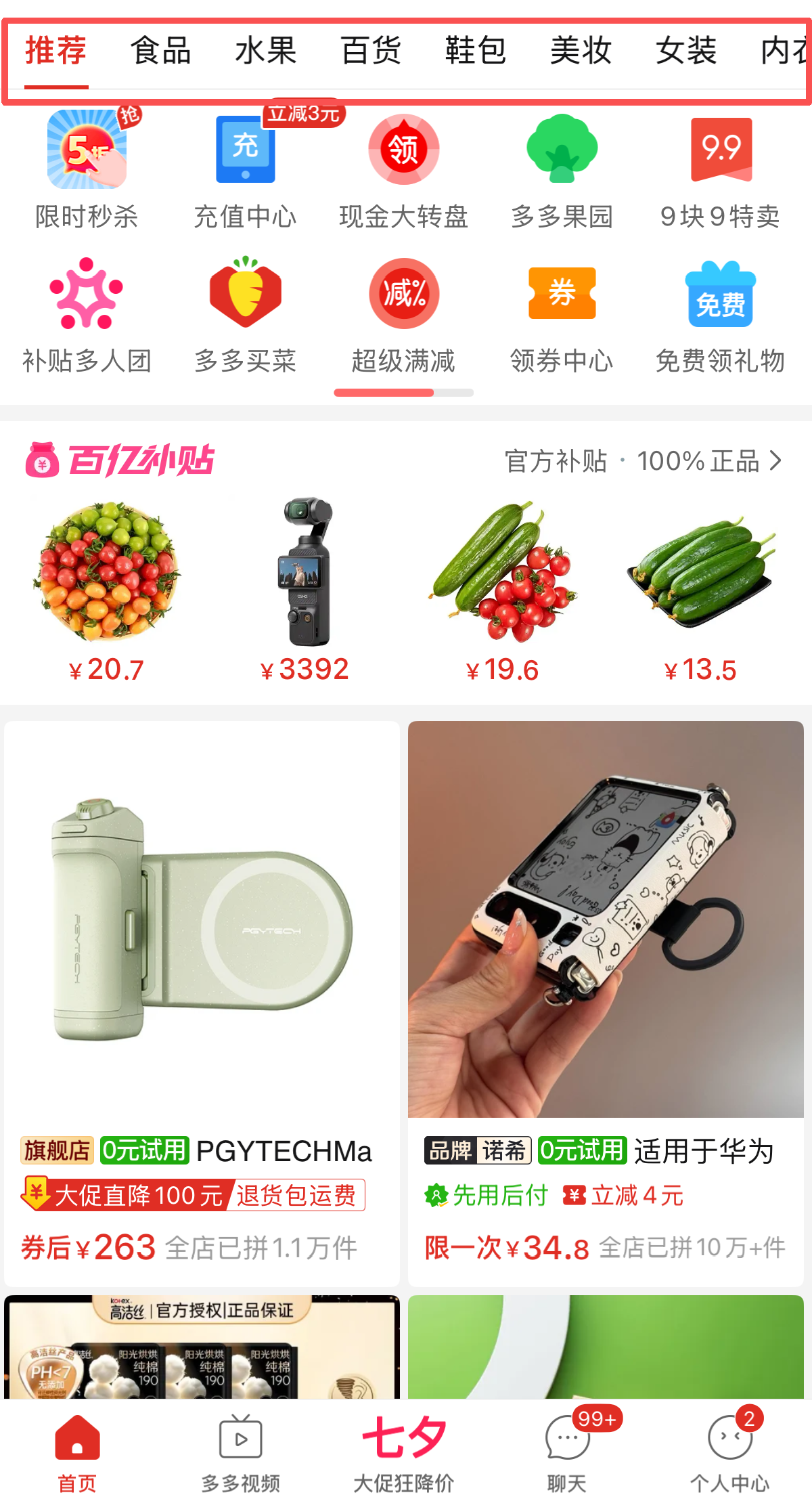This screenshot has width=812, height=1501.
Task: Open 限时秒杀 flash sale
Action: 87,169
